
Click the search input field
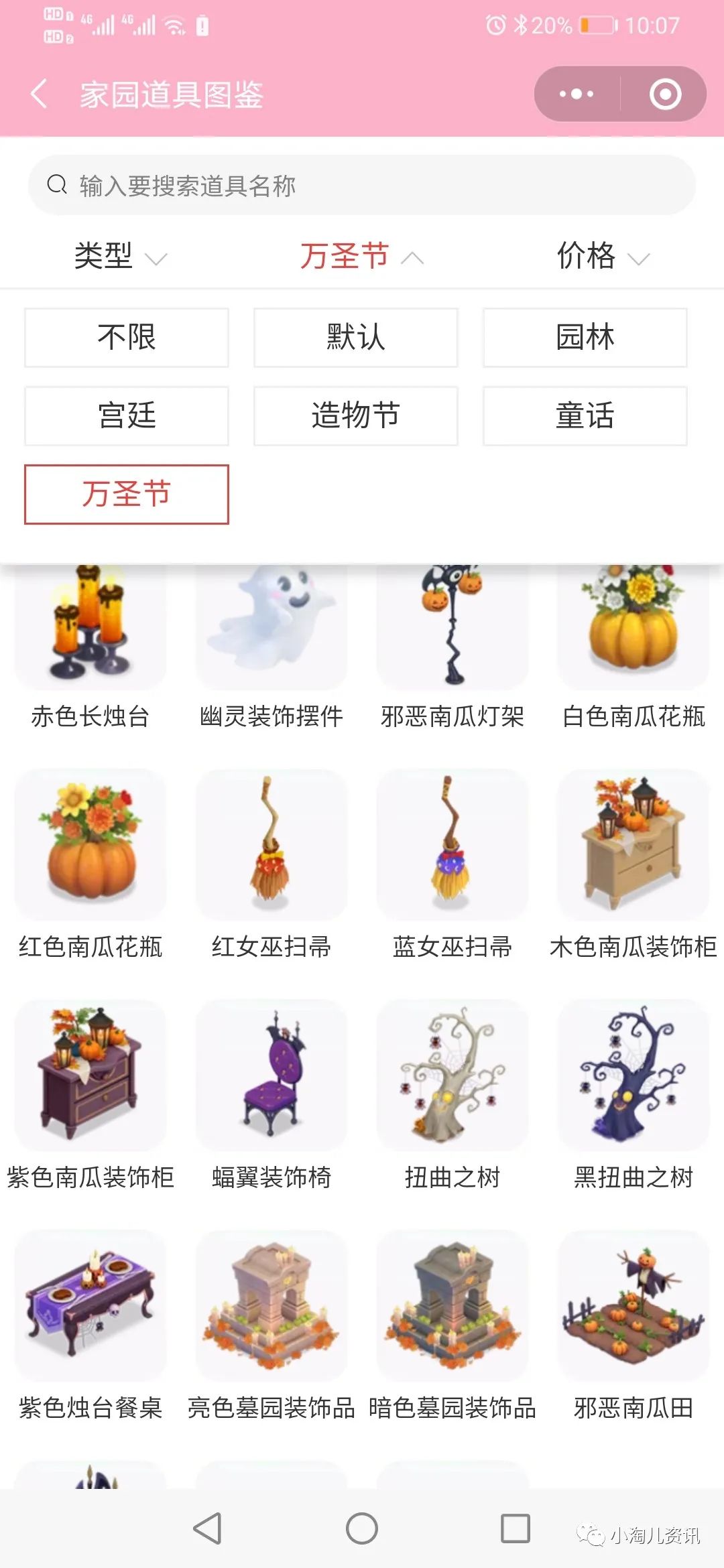click(x=362, y=186)
